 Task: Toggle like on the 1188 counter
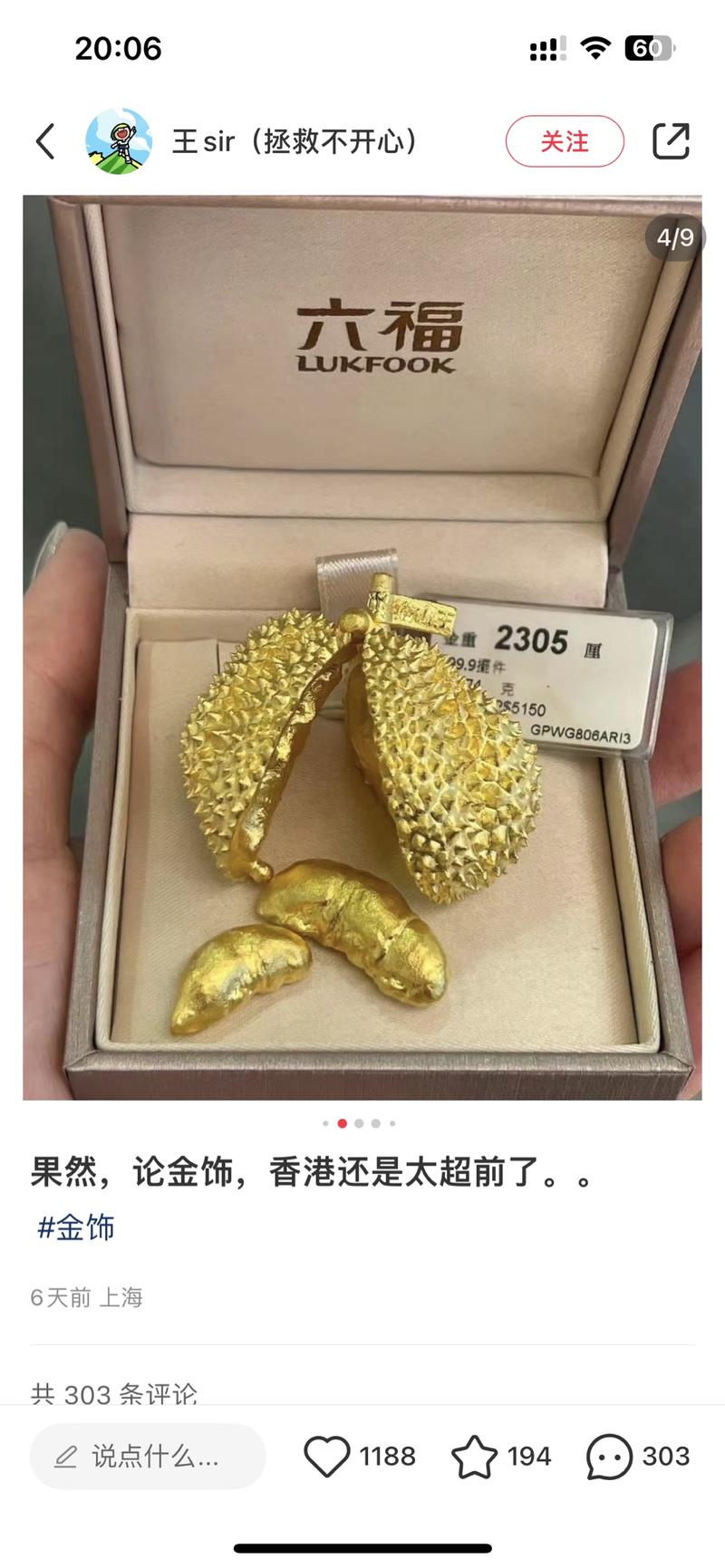click(386, 1456)
